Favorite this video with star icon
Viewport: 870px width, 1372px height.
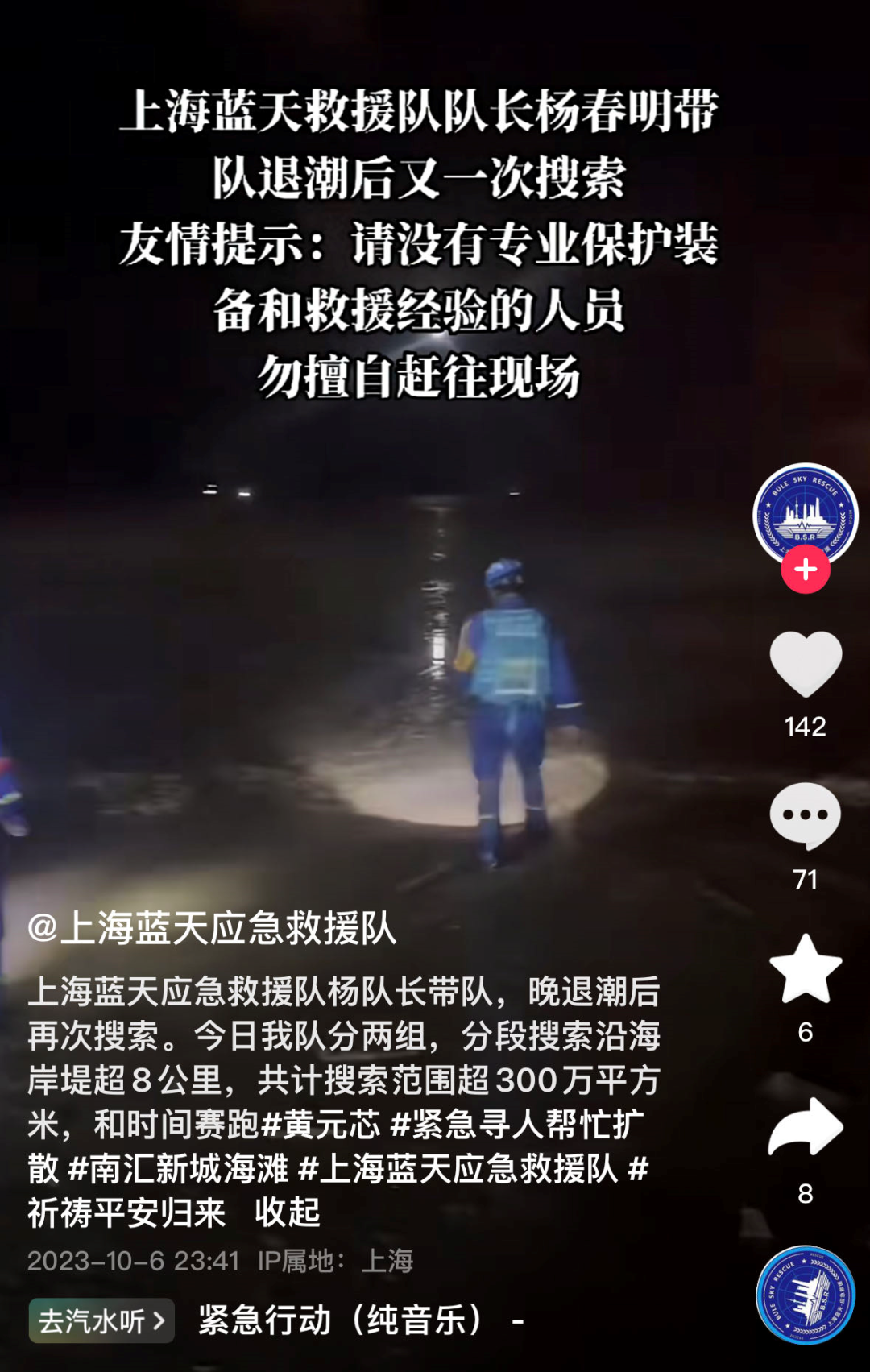805,969
